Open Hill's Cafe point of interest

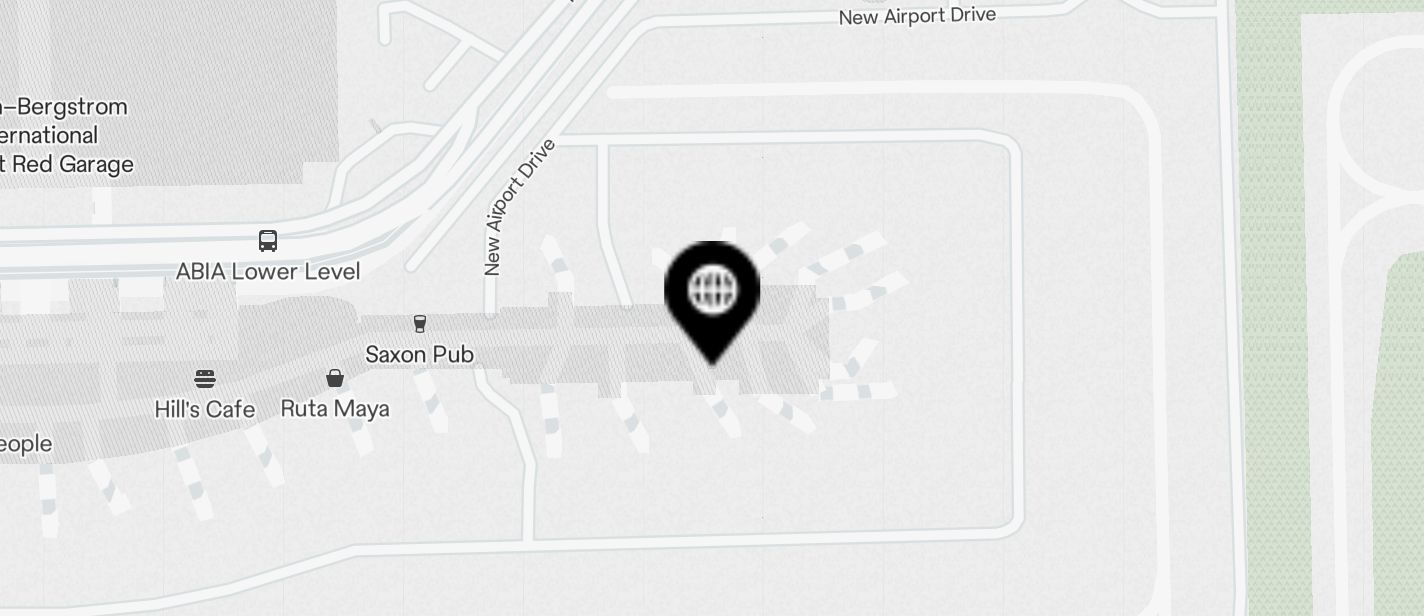point(205,379)
